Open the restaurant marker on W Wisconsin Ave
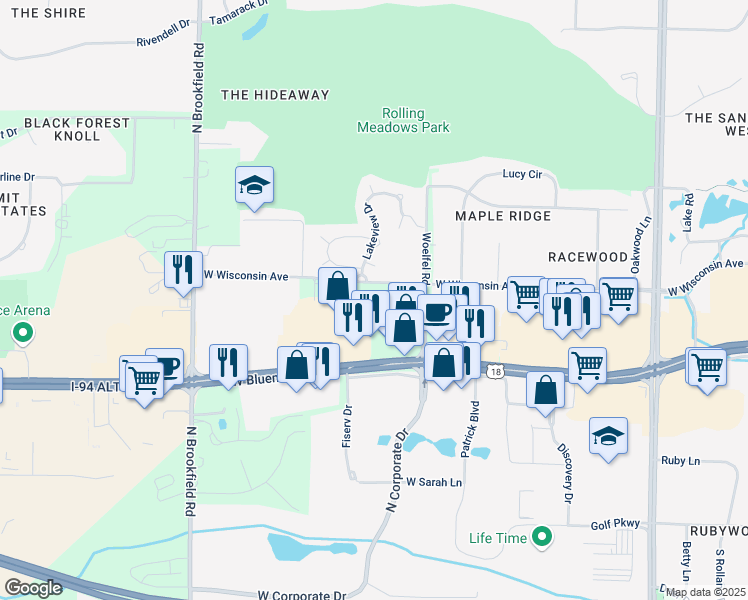This screenshot has width=748, height=600. (x=183, y=270)
